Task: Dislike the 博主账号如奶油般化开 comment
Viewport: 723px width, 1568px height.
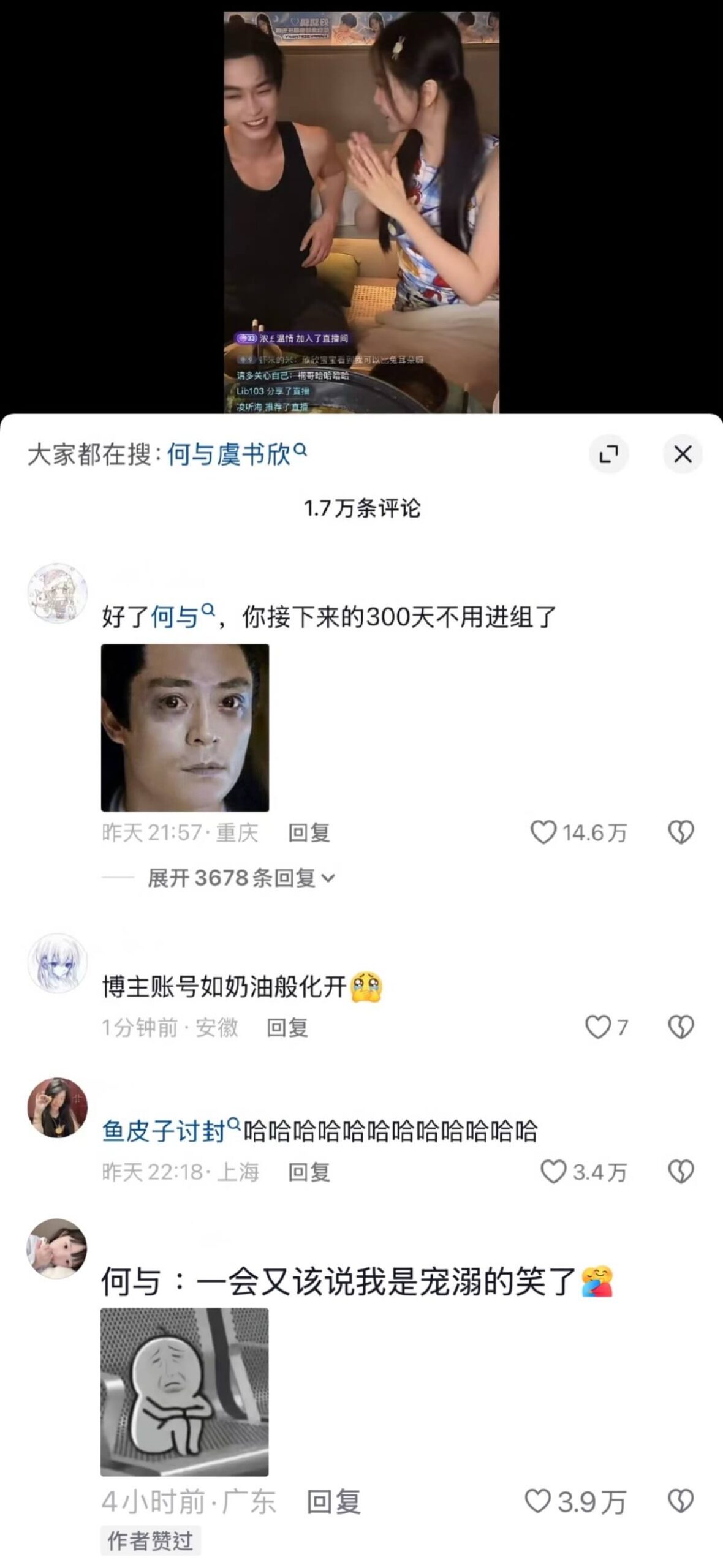Action: point(680,1027)
